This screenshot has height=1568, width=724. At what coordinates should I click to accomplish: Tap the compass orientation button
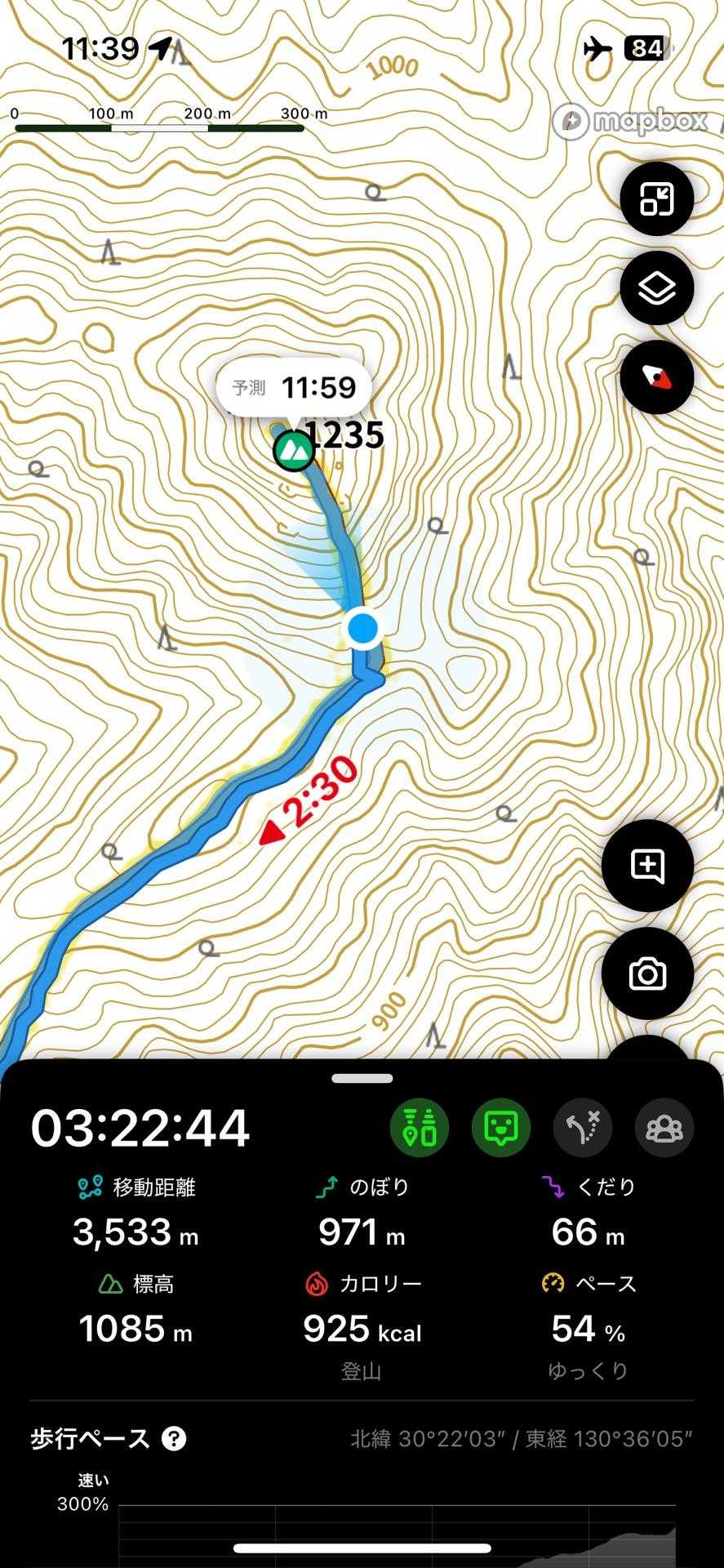656,377
